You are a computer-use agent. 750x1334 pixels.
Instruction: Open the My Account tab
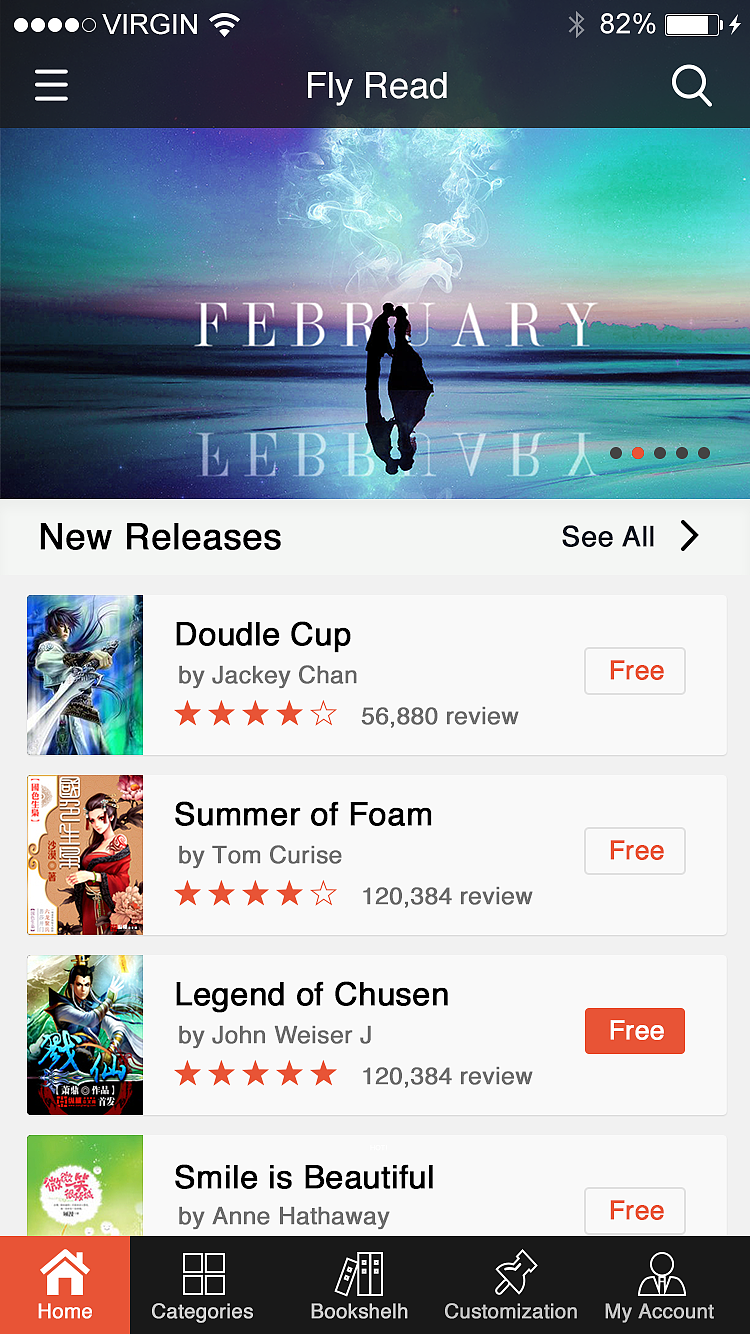pos(660,1285)
